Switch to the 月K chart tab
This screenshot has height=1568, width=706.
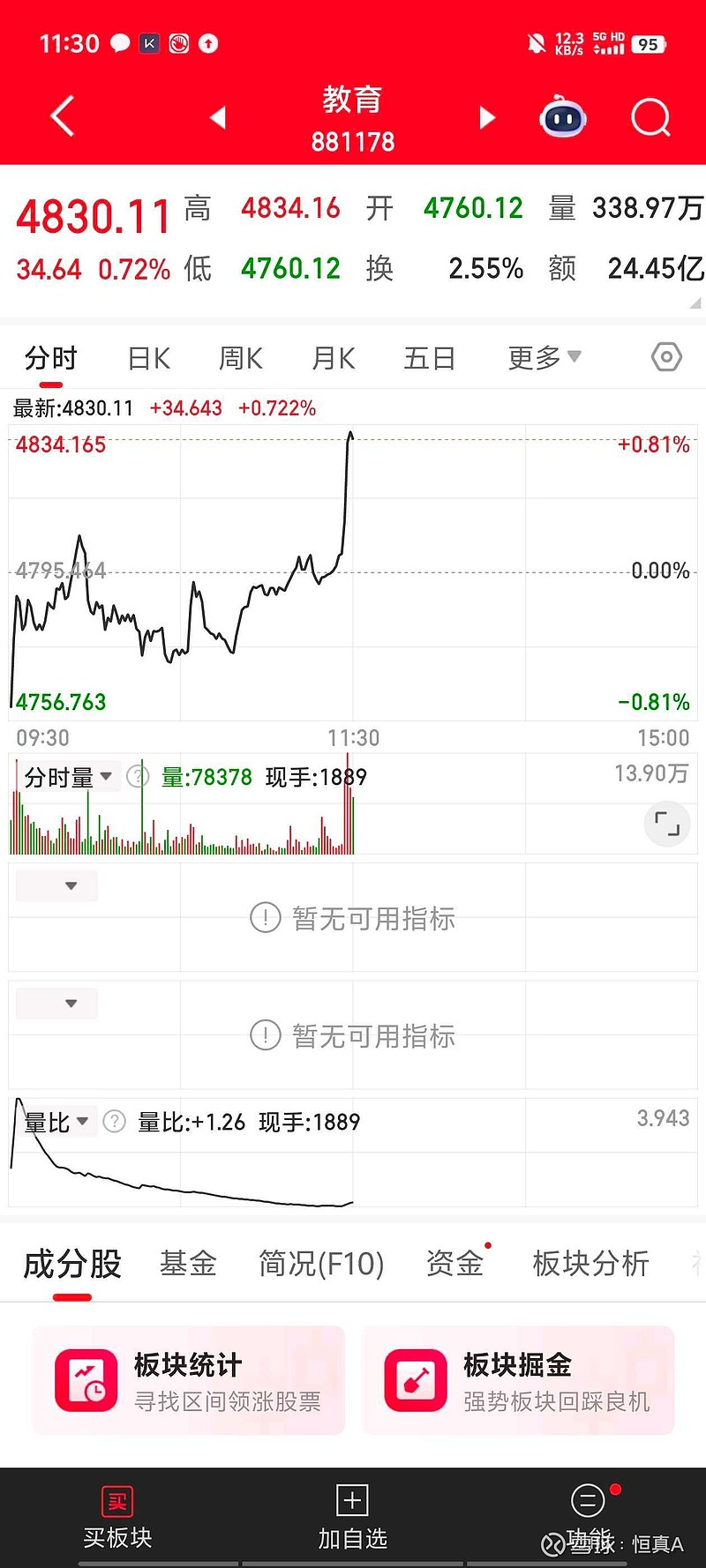click(334, 358)
